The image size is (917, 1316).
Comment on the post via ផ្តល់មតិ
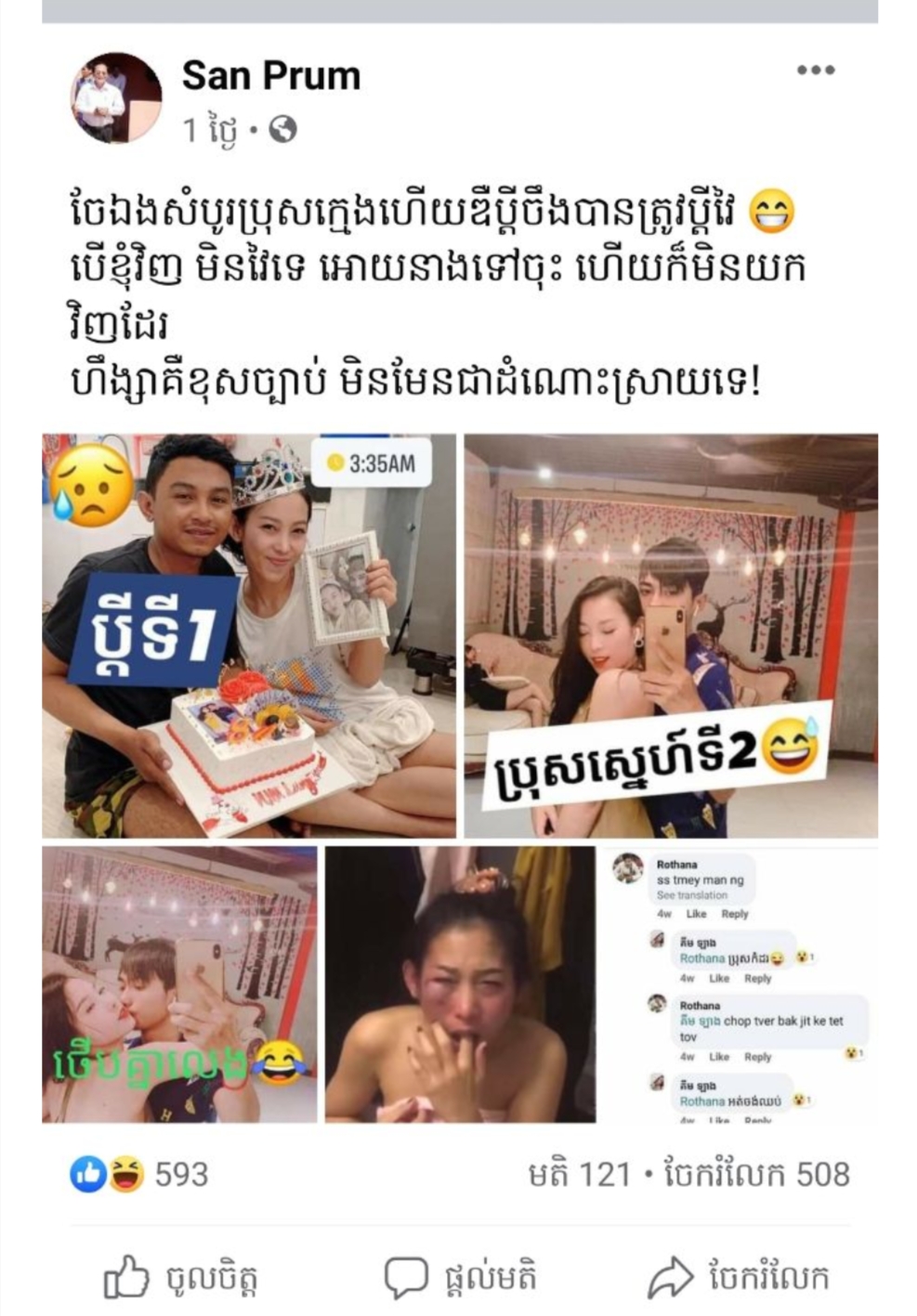coord(461,1279)
